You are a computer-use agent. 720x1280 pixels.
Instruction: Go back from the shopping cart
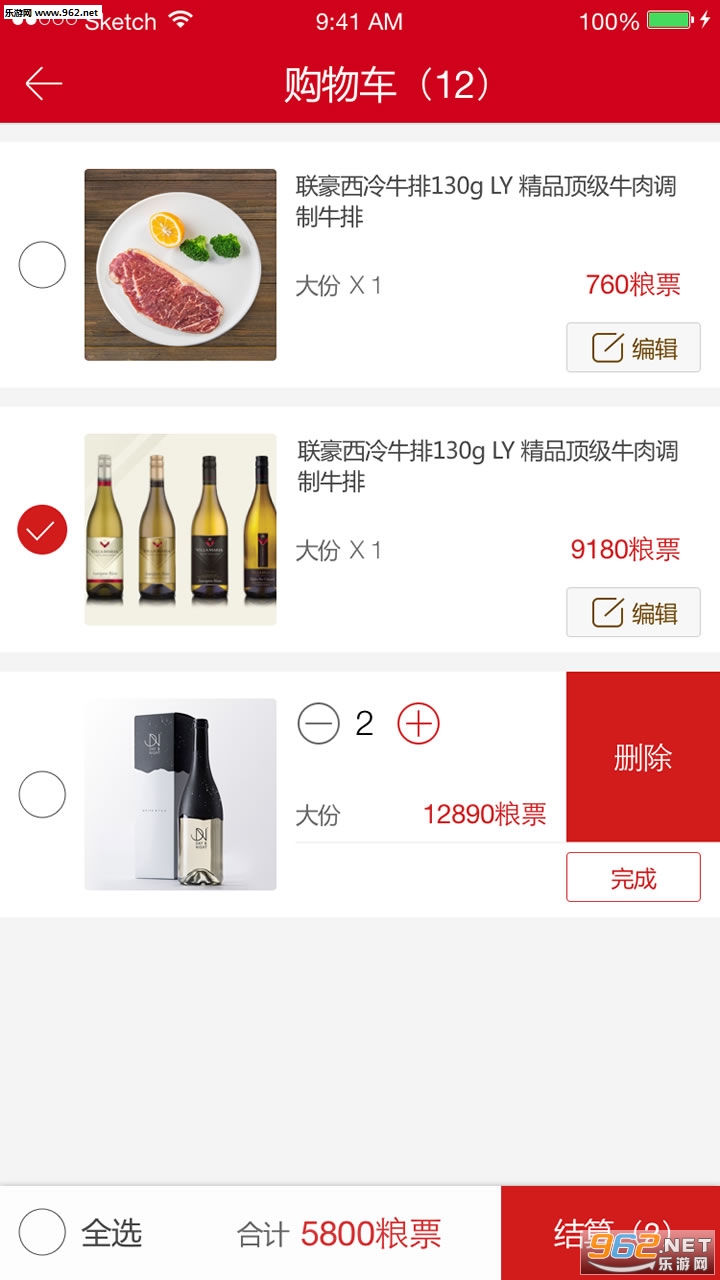44,84
